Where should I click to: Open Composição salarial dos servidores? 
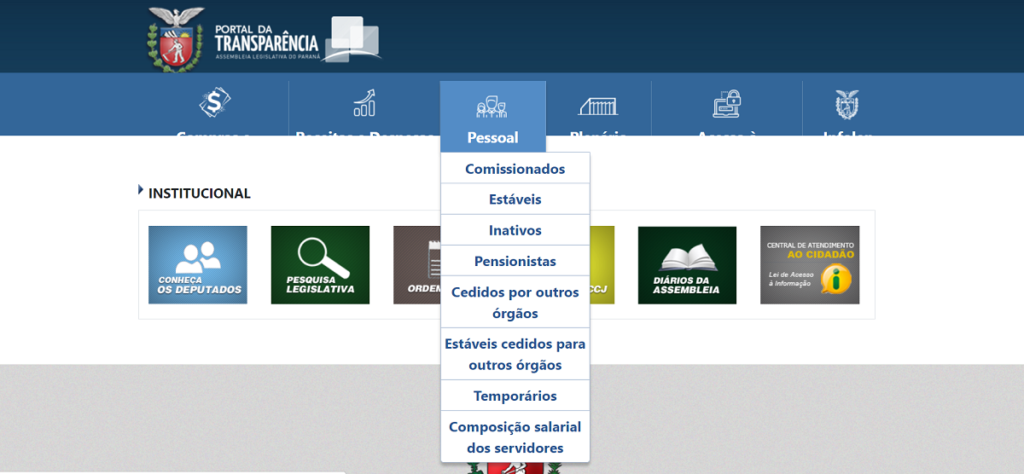click(x=515, y=437)
